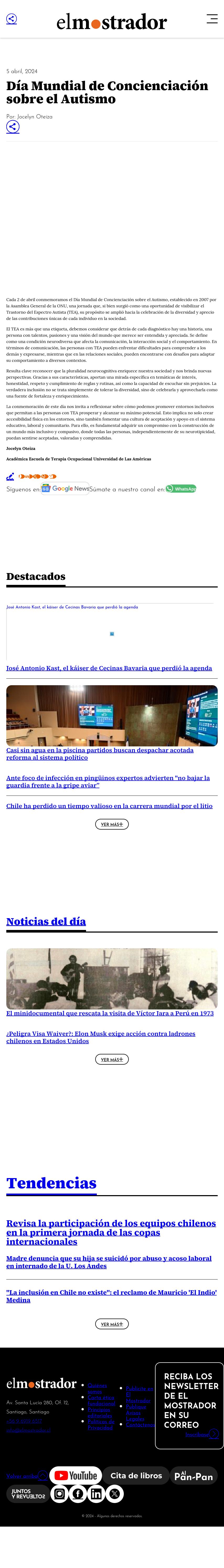Open José Antonio Kast headline link
This screenshot has height=1568, width=224.
pyautogui.click(x=109, y=668)
